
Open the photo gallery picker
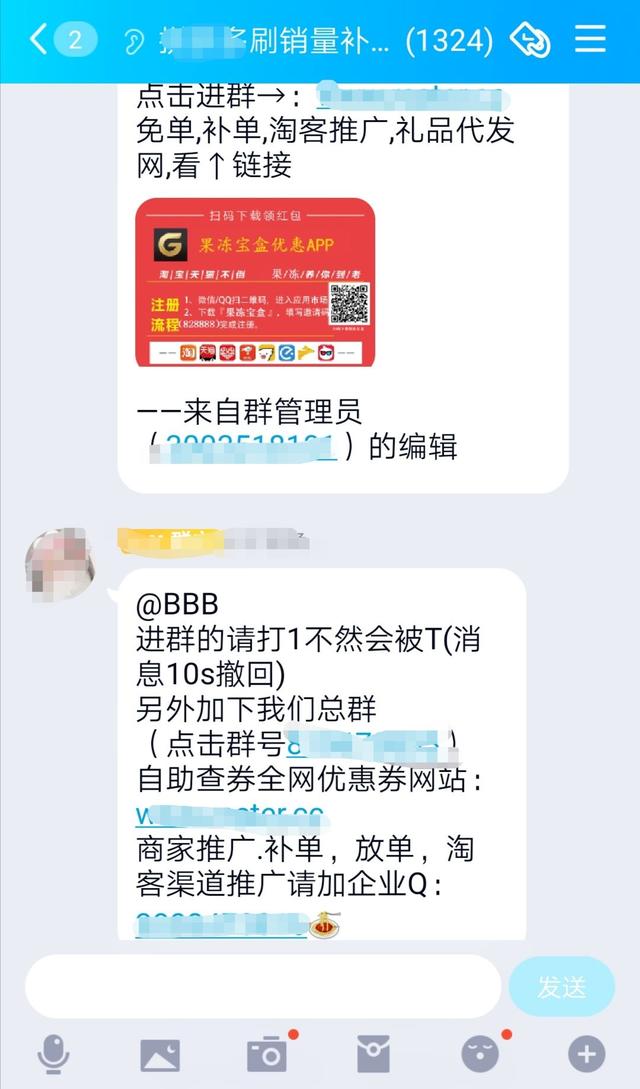[160, 1053]
